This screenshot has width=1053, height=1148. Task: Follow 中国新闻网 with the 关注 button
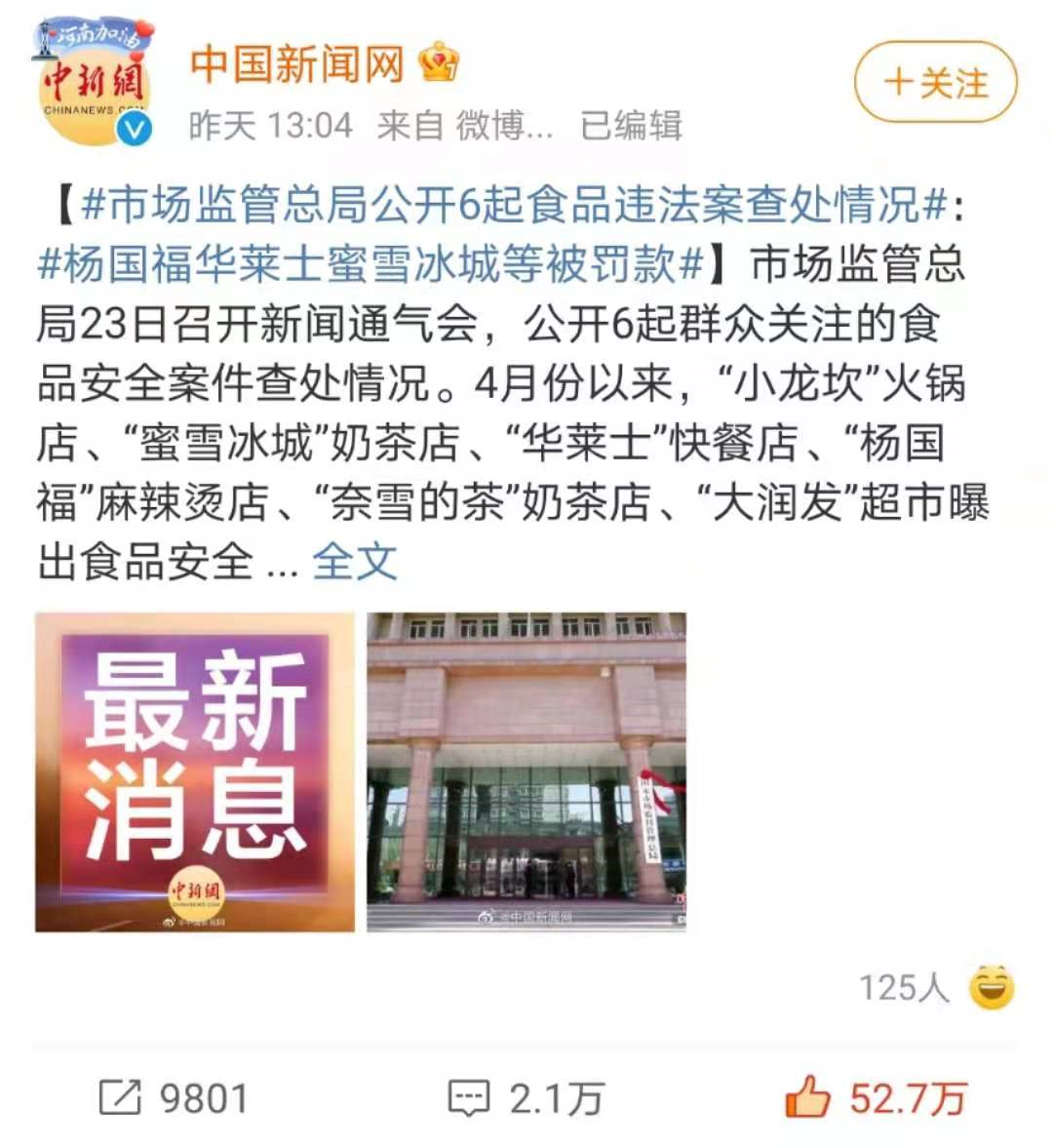(x=934, y=83)
